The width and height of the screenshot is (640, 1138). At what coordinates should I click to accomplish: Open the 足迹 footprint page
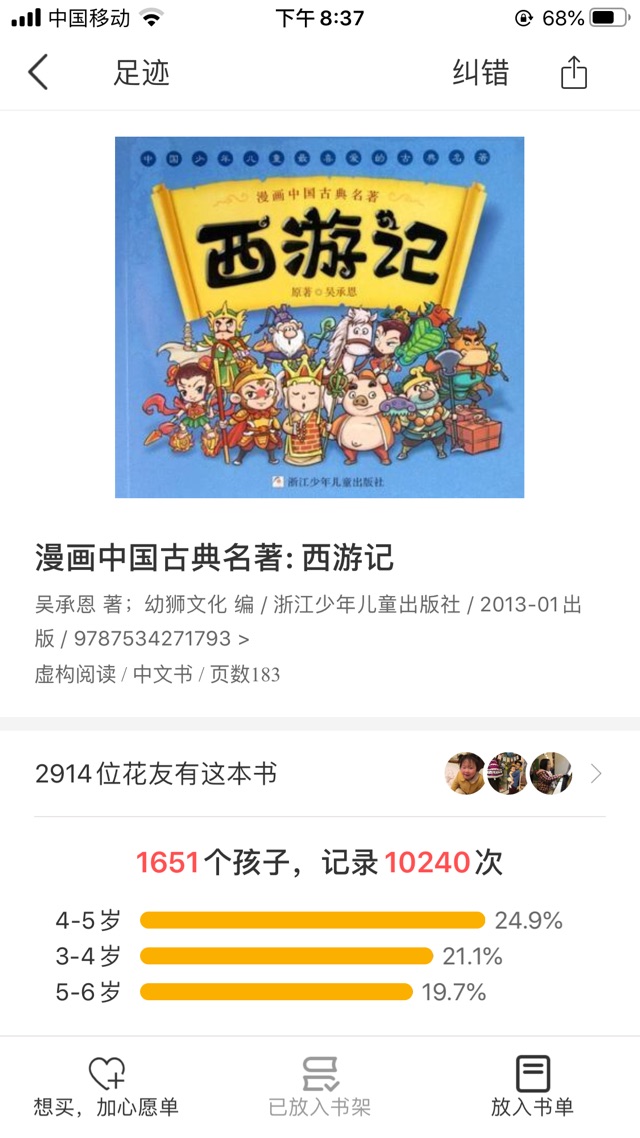[x=142, y=73]
